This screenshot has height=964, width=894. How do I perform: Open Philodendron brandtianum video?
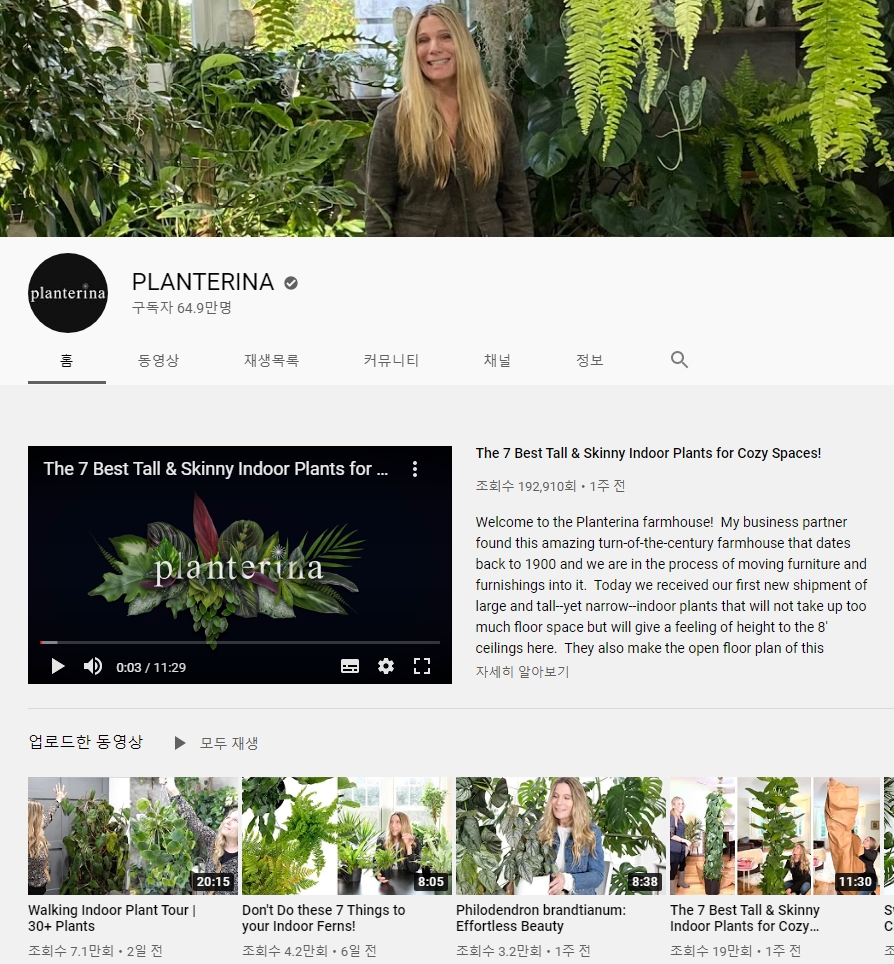click(x=561, y=836)
